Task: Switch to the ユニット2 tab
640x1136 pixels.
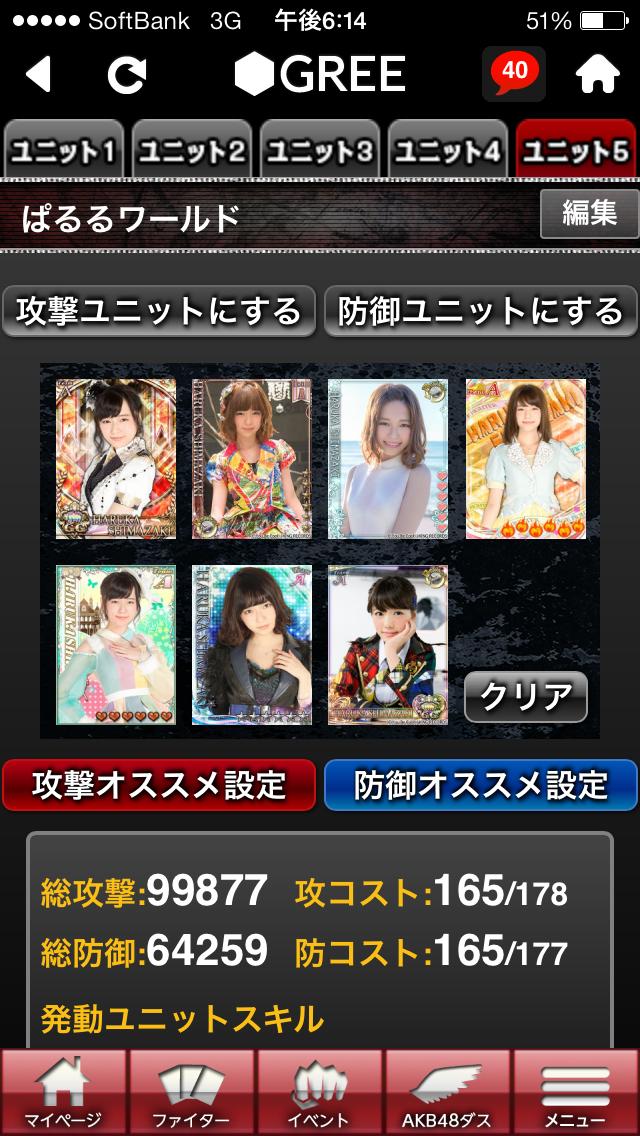Action: (191, 151)
